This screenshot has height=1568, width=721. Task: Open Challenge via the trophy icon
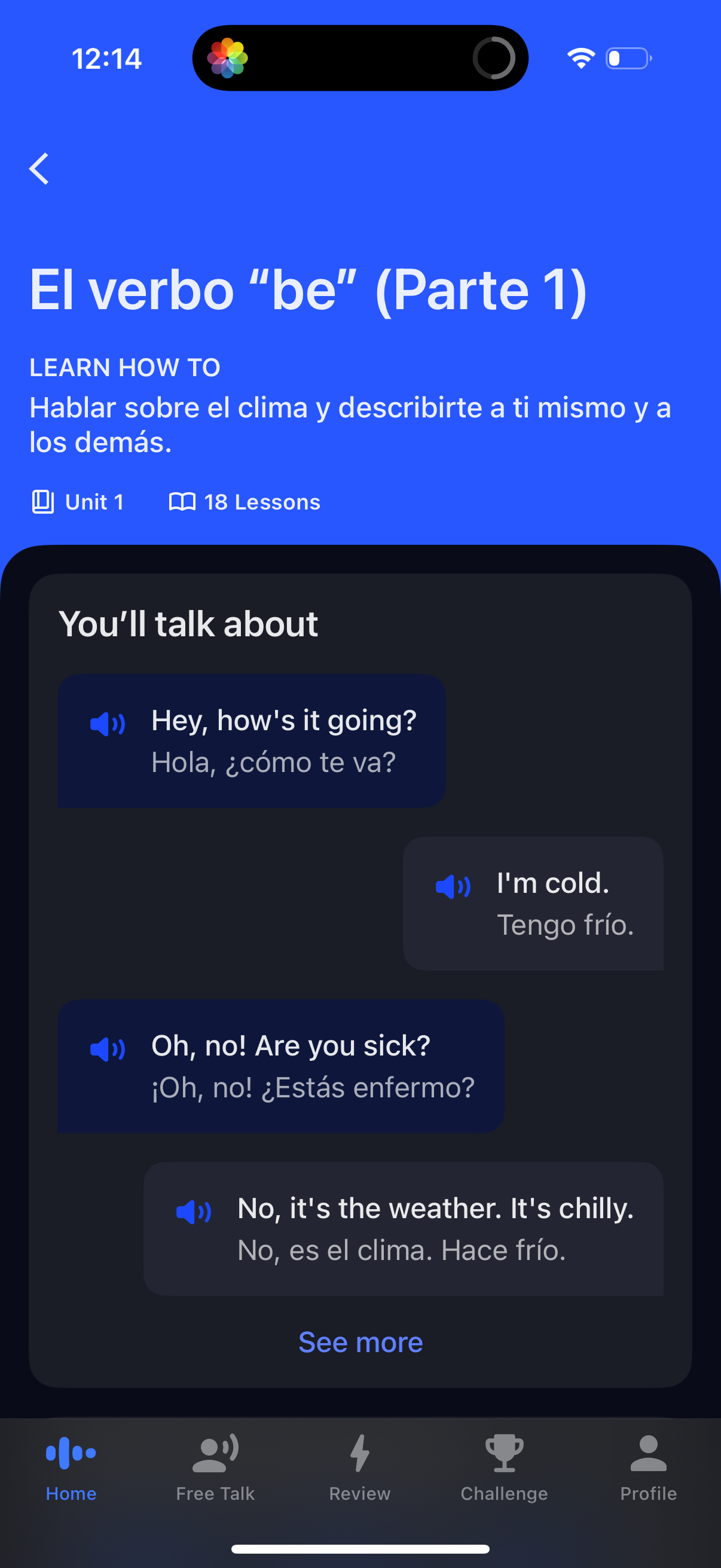pyautogui.click(x=503, y=1451)
